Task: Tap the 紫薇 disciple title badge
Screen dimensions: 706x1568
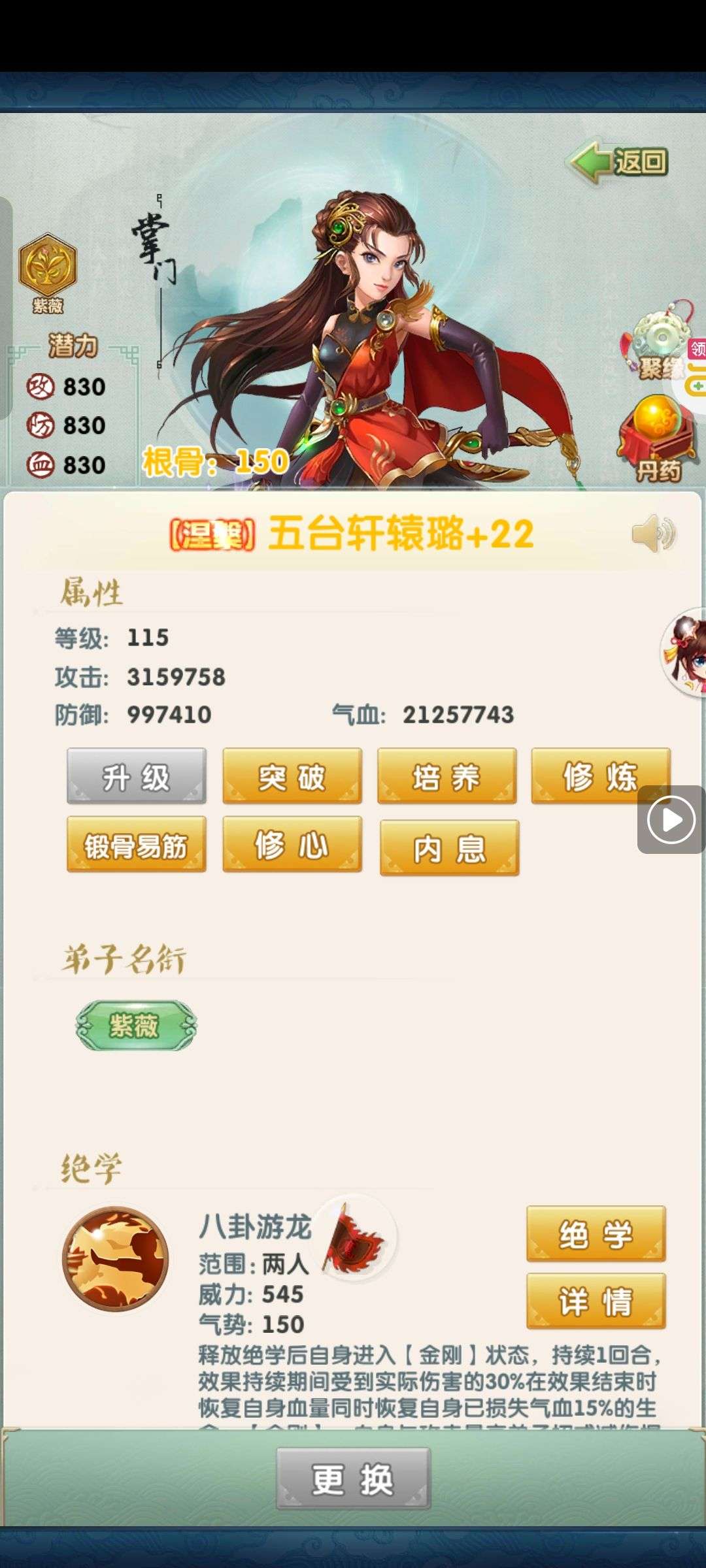Action: coord(136,1025)
